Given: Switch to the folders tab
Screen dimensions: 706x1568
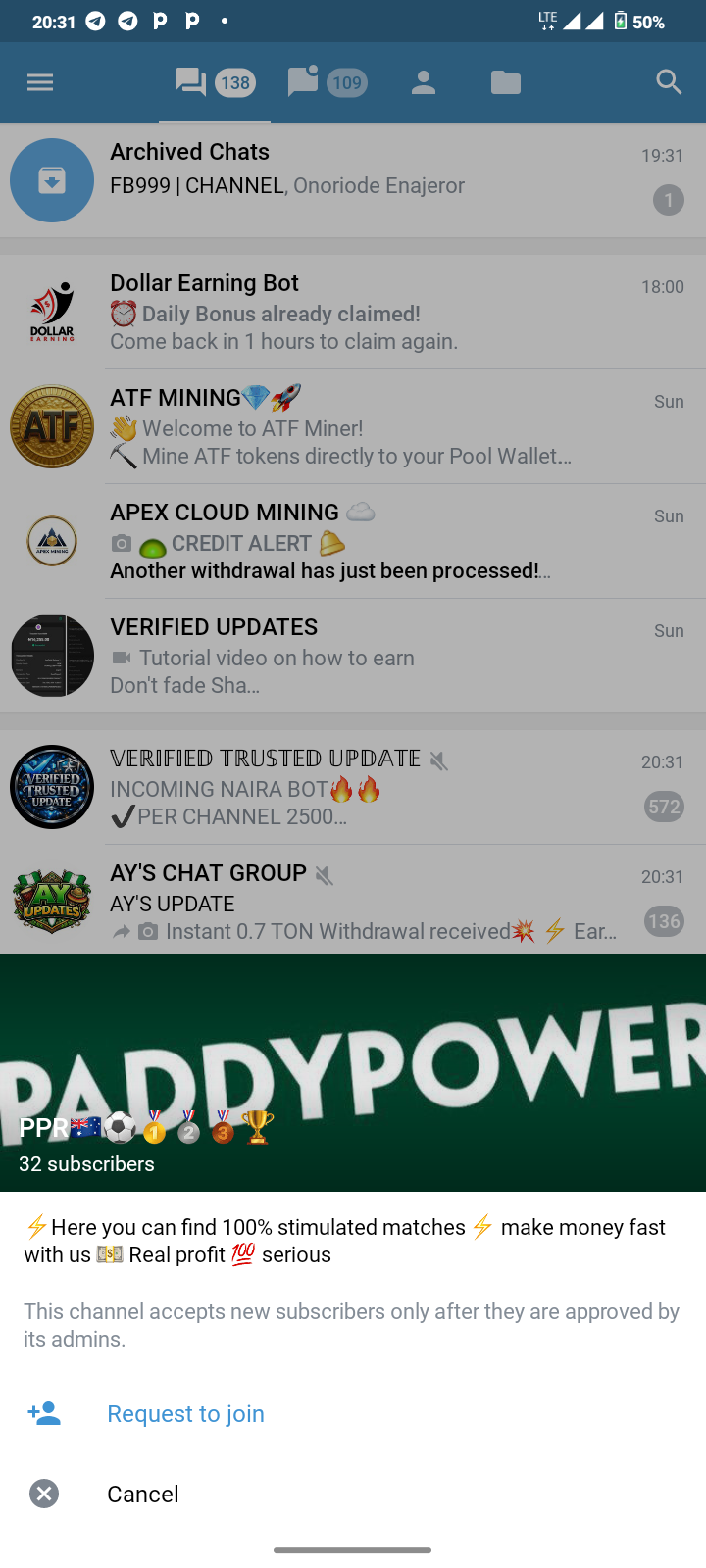Looking at the screenshot, I should [x=506, y=82].
